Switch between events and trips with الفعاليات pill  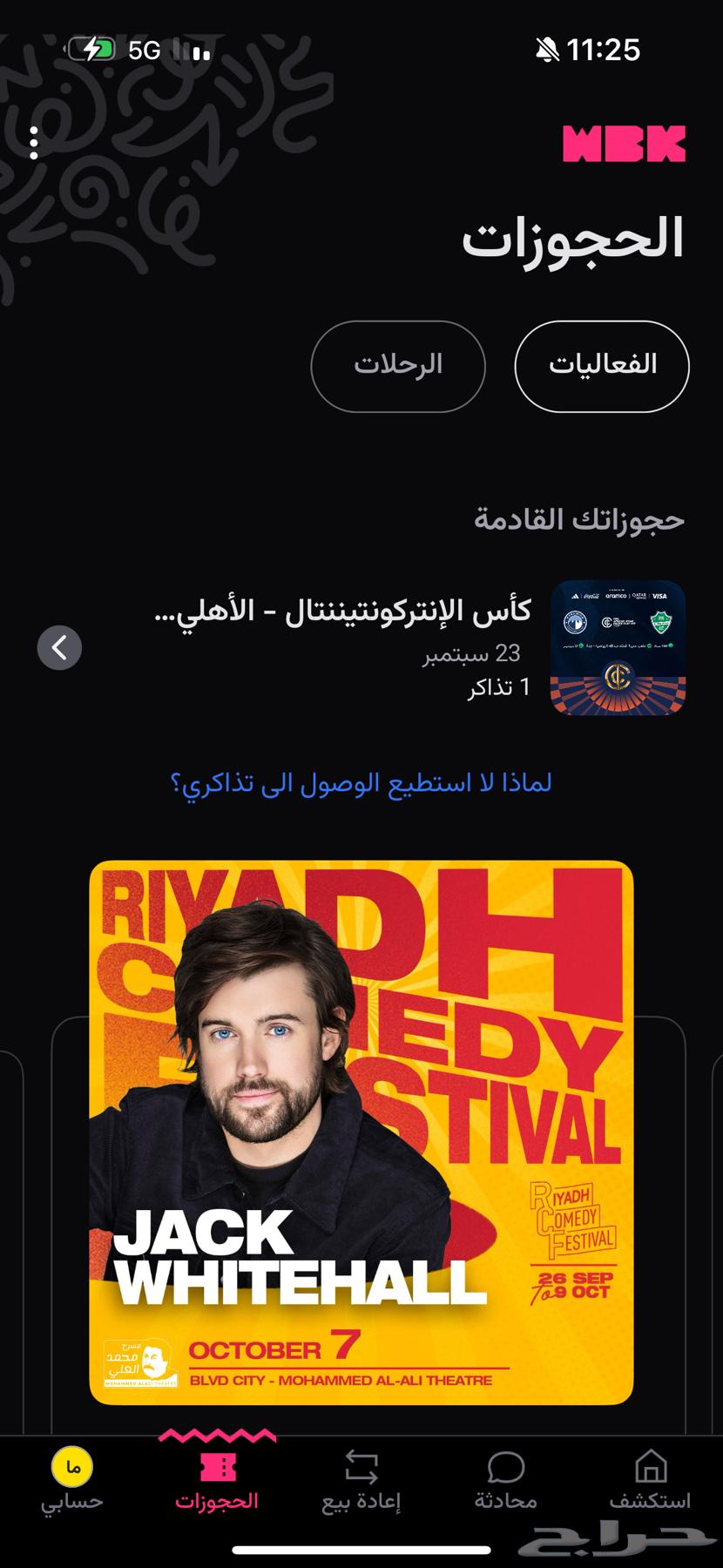pyautogui.click(x=601, y=366)
